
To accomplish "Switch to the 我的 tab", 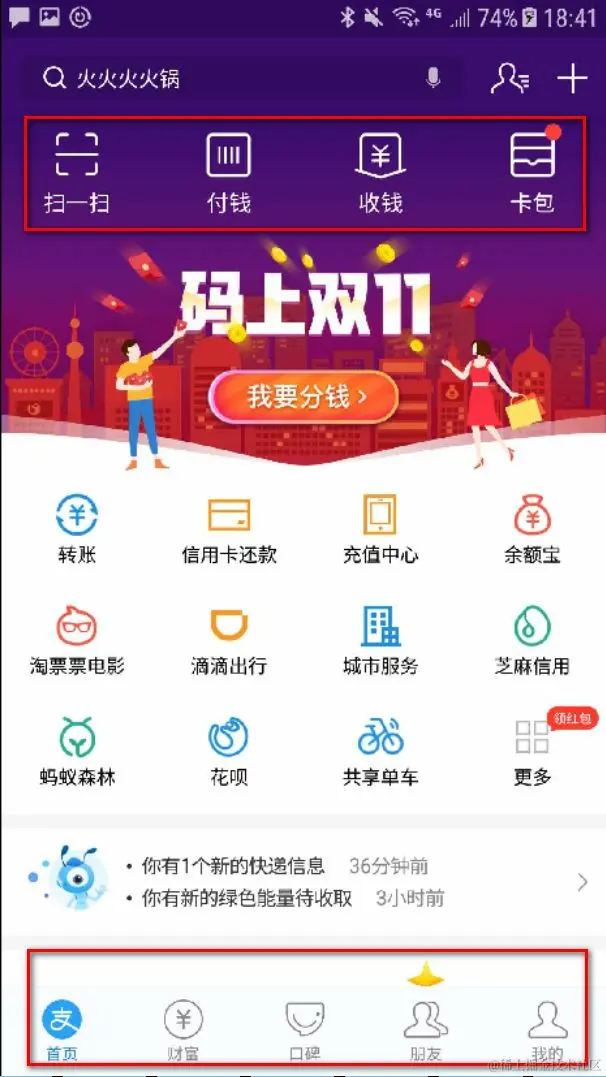I will tap(547, 1030).
